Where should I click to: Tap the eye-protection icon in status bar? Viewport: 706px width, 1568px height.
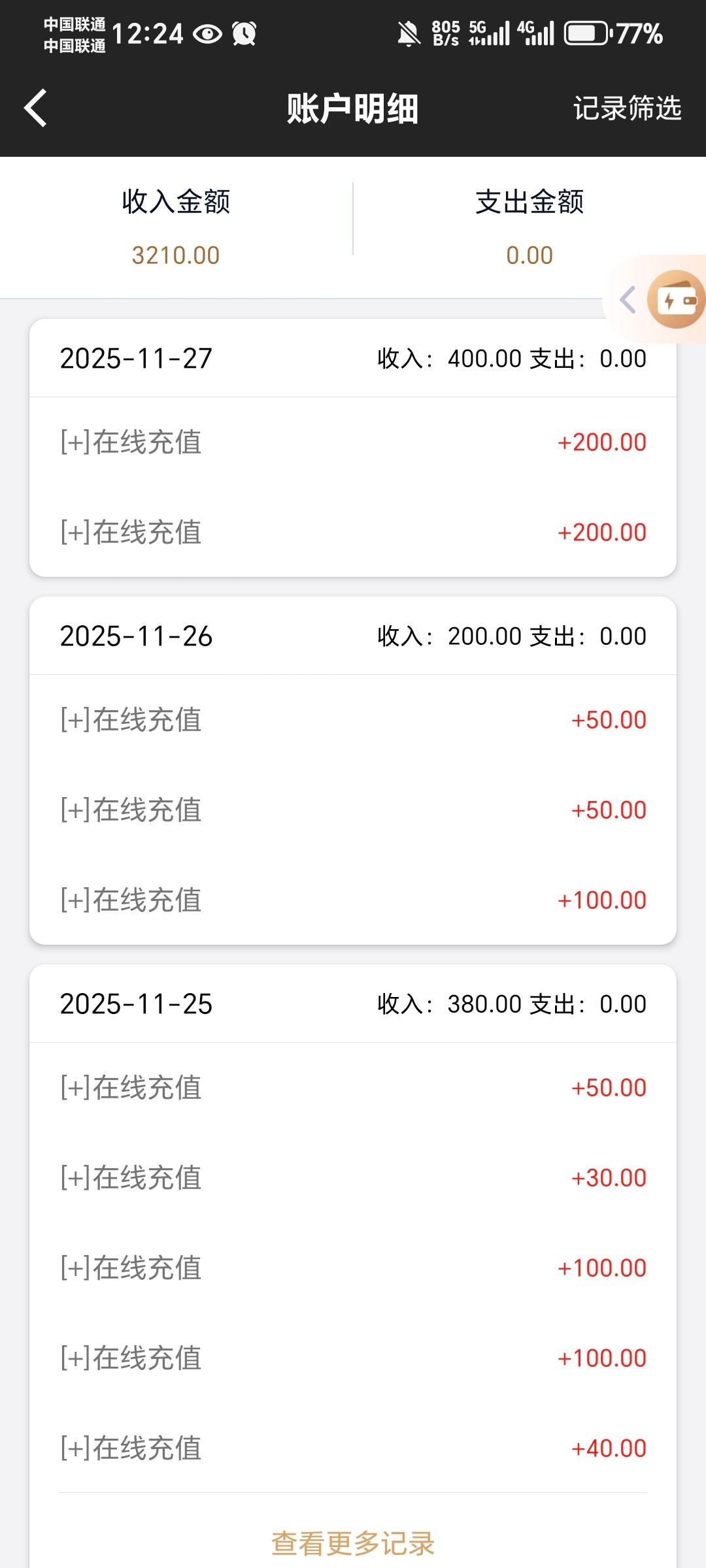208,34
